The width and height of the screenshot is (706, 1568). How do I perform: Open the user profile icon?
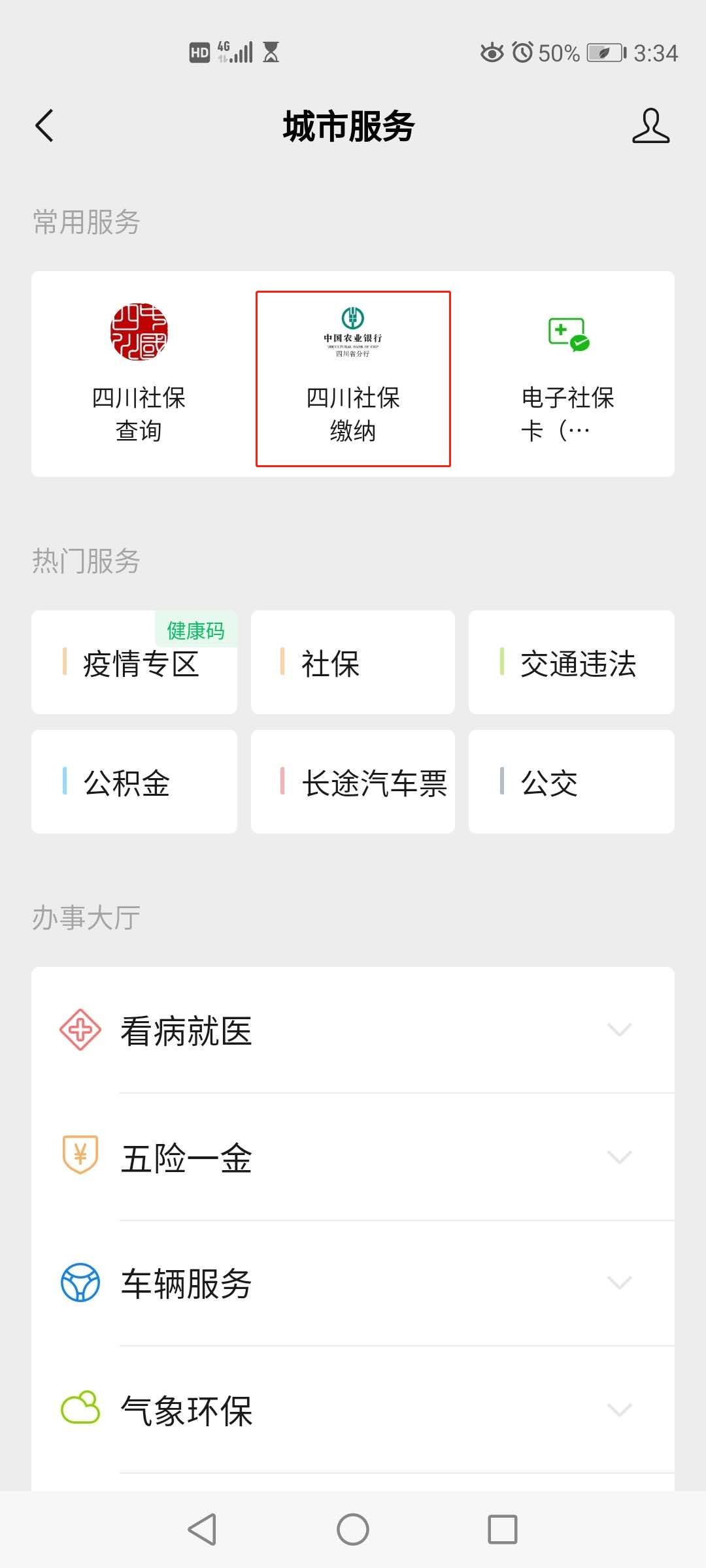click(650, 125)
